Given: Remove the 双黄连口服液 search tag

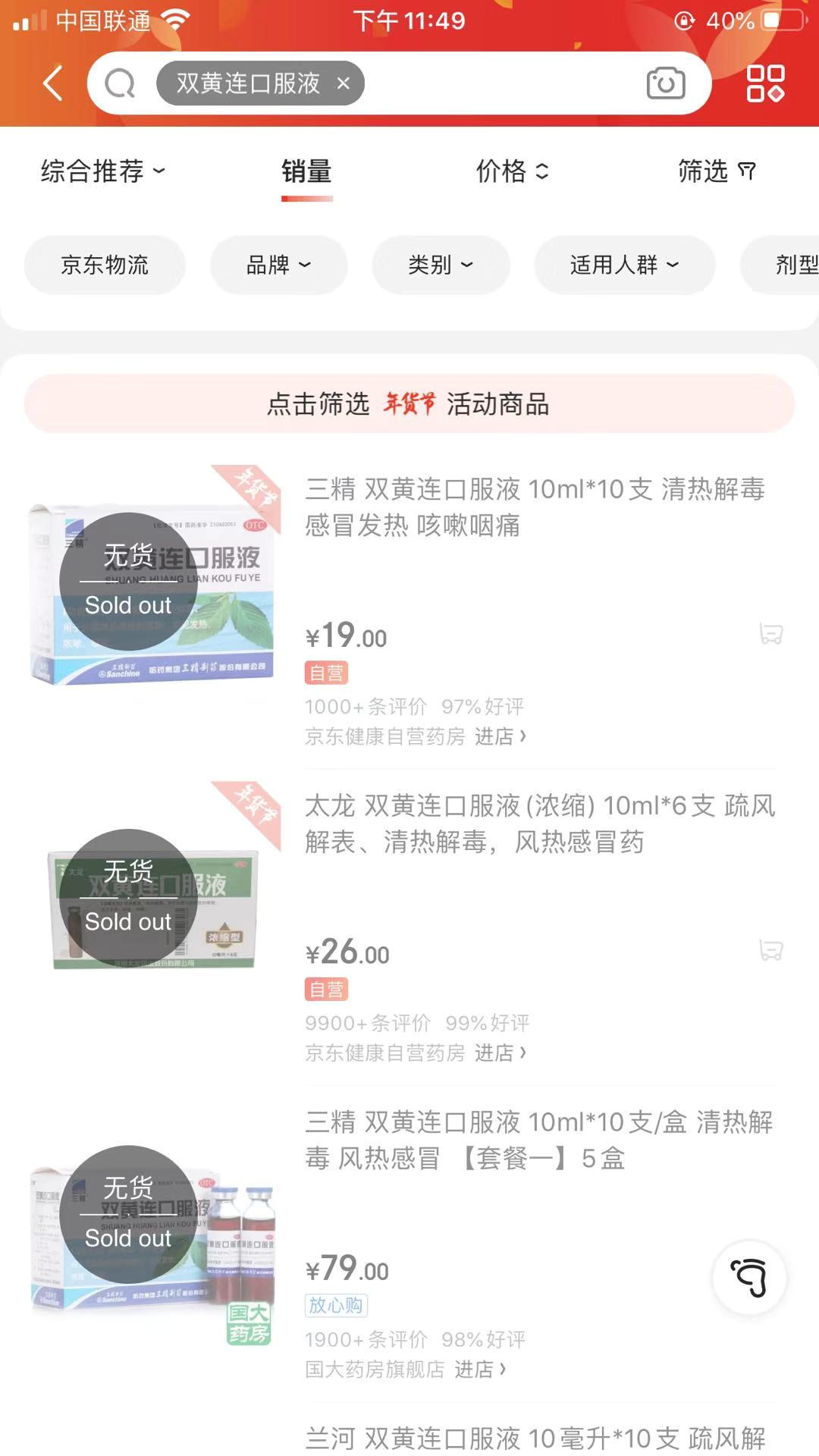Looking at the screenshot, I should click(x=344, y=83).
